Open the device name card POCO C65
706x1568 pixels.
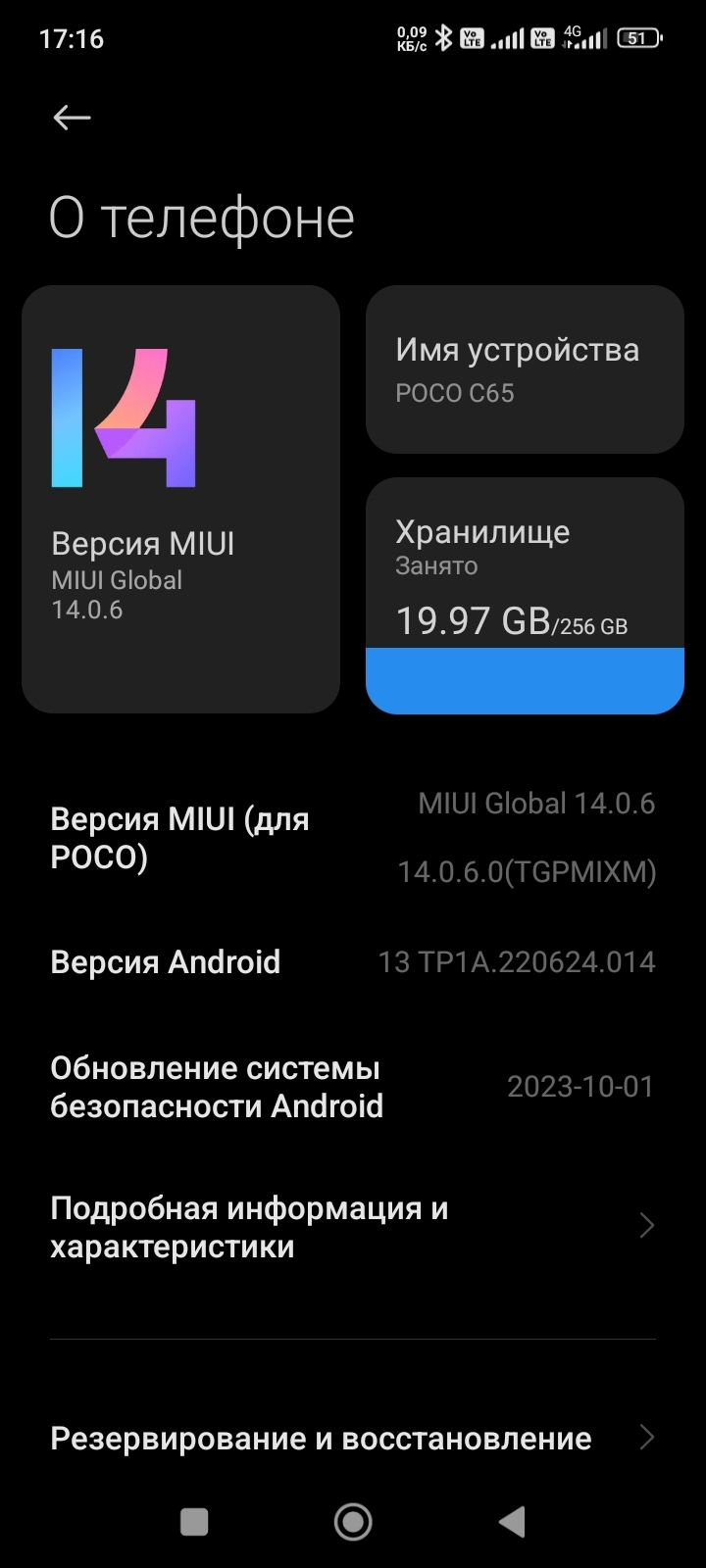[525, 369]
